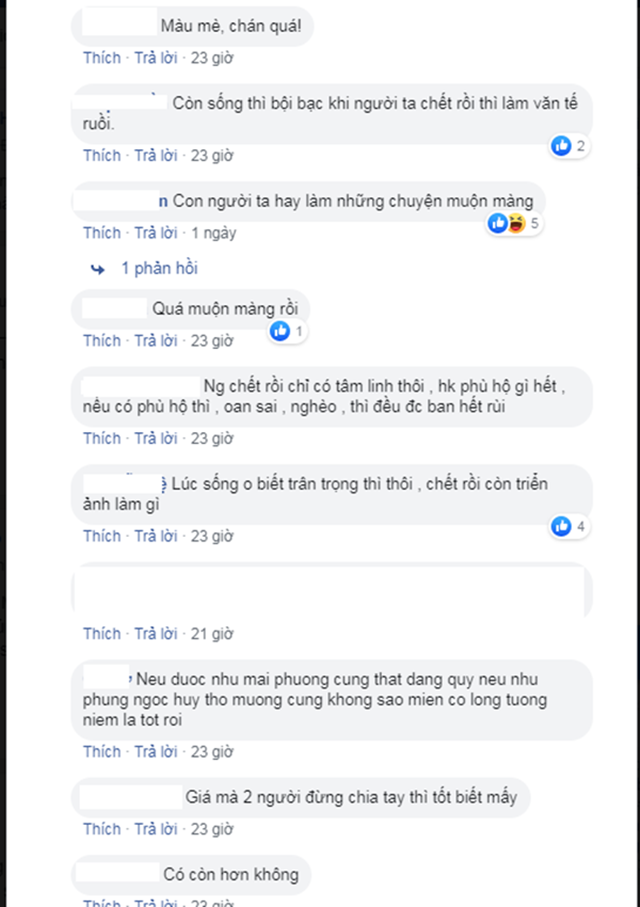
Task: Open reactions on "Lúc sống o biết trân trọng"
Action: (x=569, y=526)
